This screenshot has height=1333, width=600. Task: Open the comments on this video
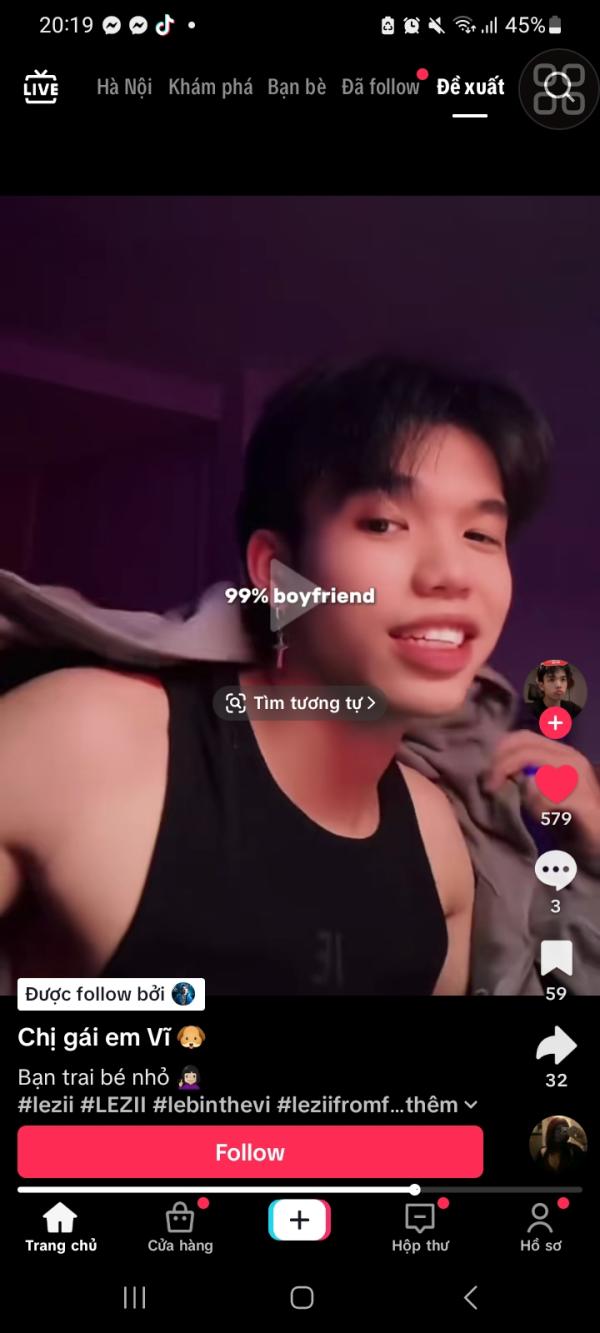tap(555, 871)
